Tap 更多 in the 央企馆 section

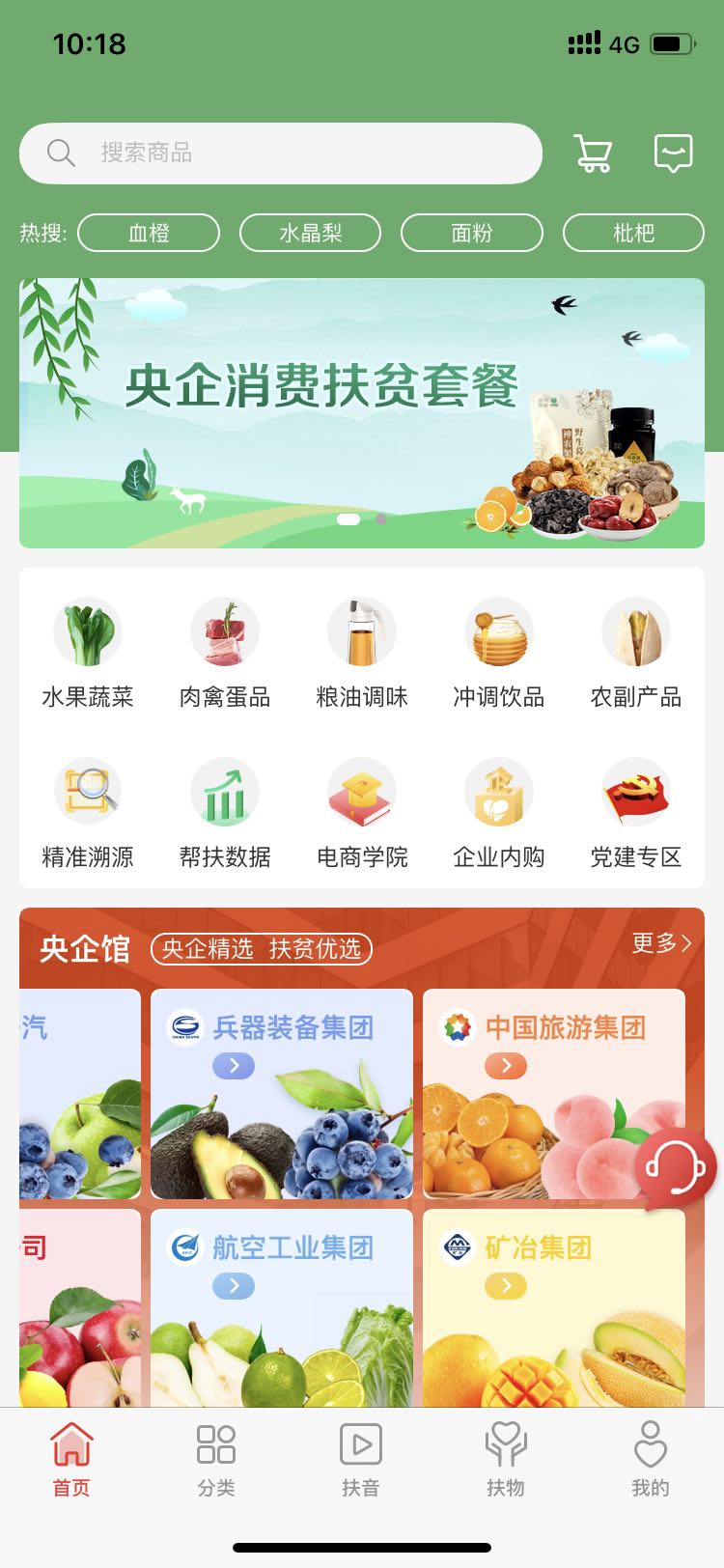(x=661, y=943)
